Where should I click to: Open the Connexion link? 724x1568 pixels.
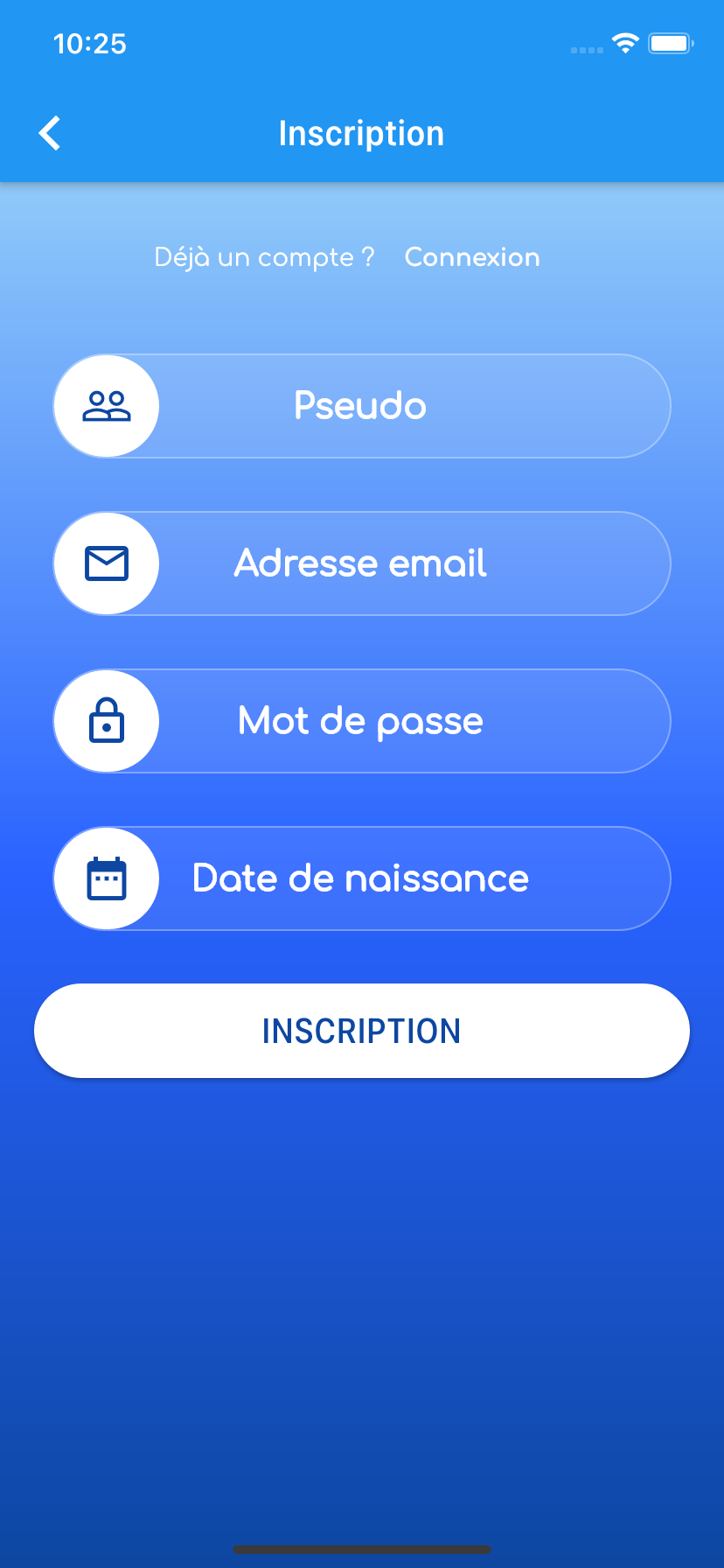click(x=471, y=256)
